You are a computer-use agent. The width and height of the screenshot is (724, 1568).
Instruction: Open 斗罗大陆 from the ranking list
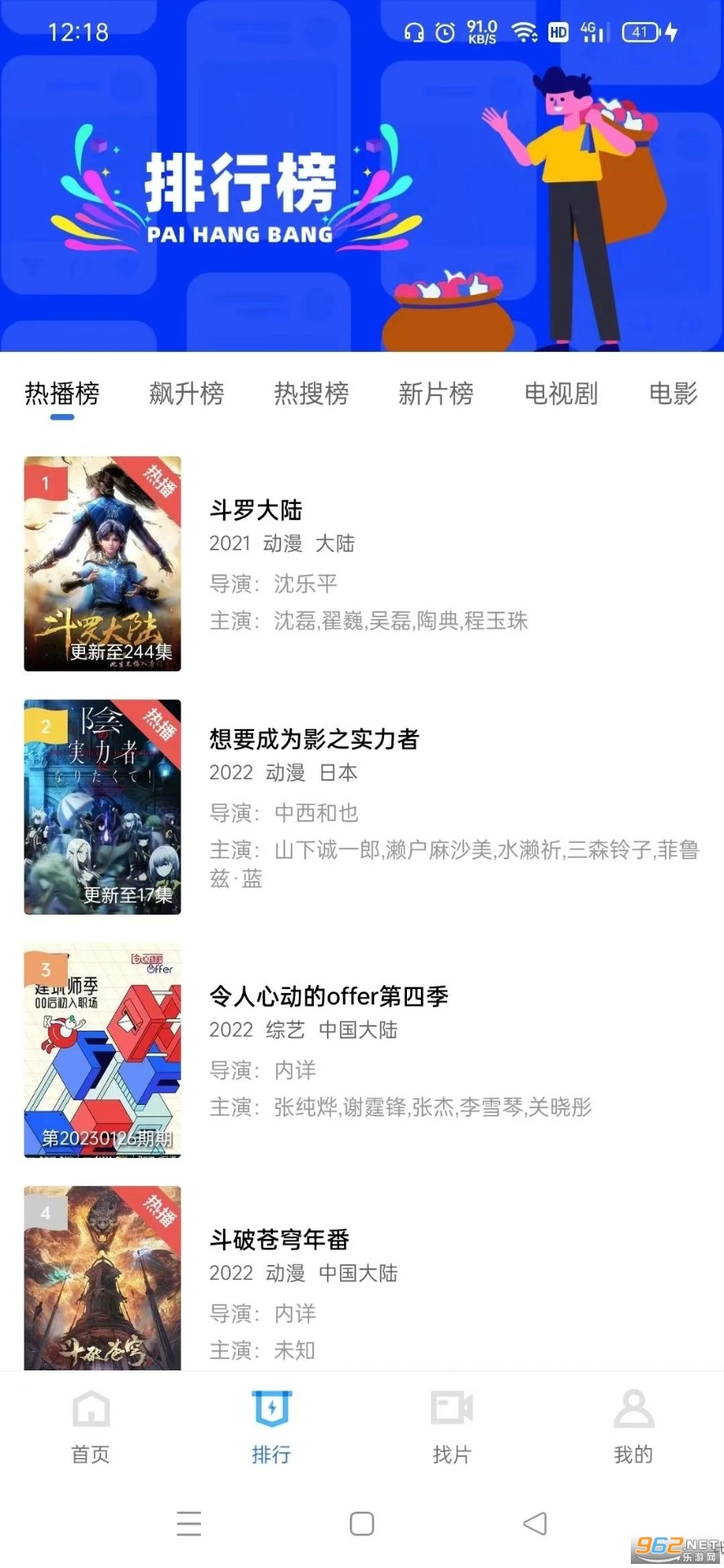click(x=255, y=510)
